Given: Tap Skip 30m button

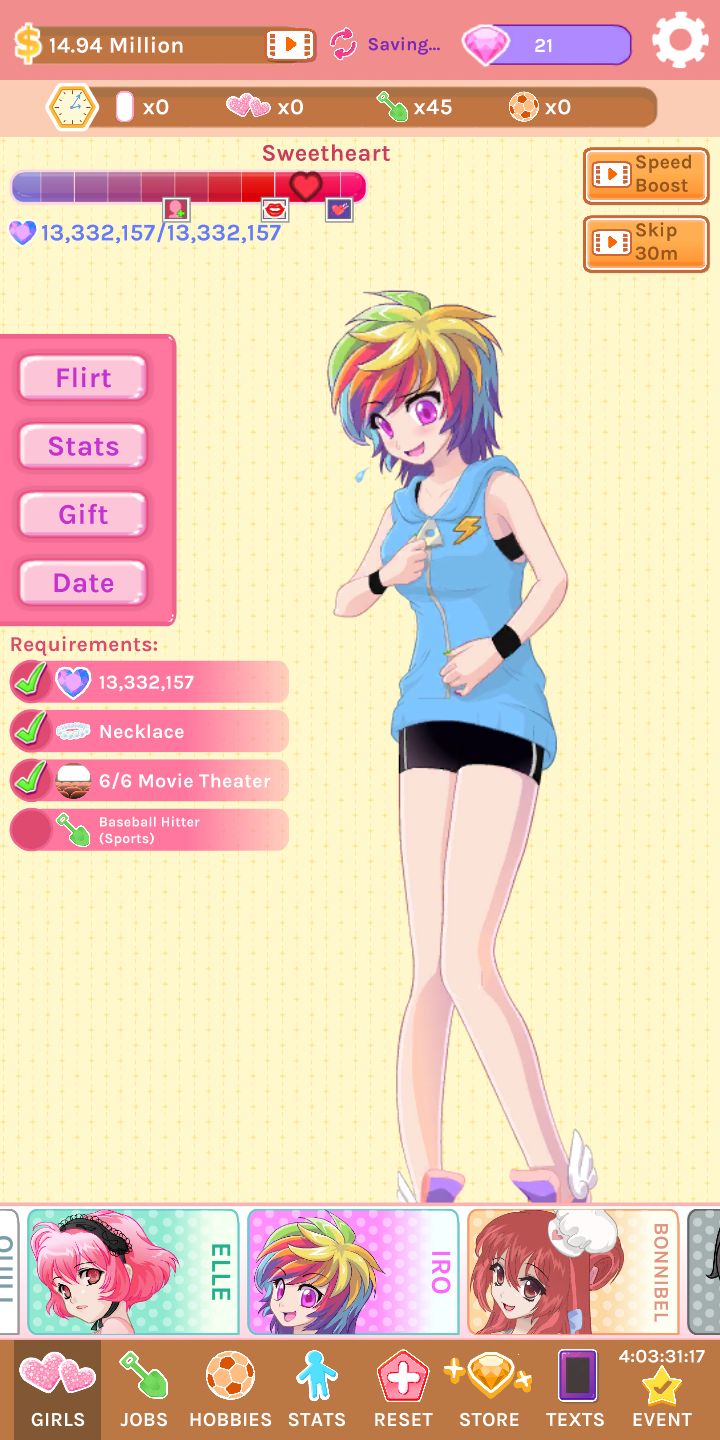Looking at the screenshot, I should (646, 243).
